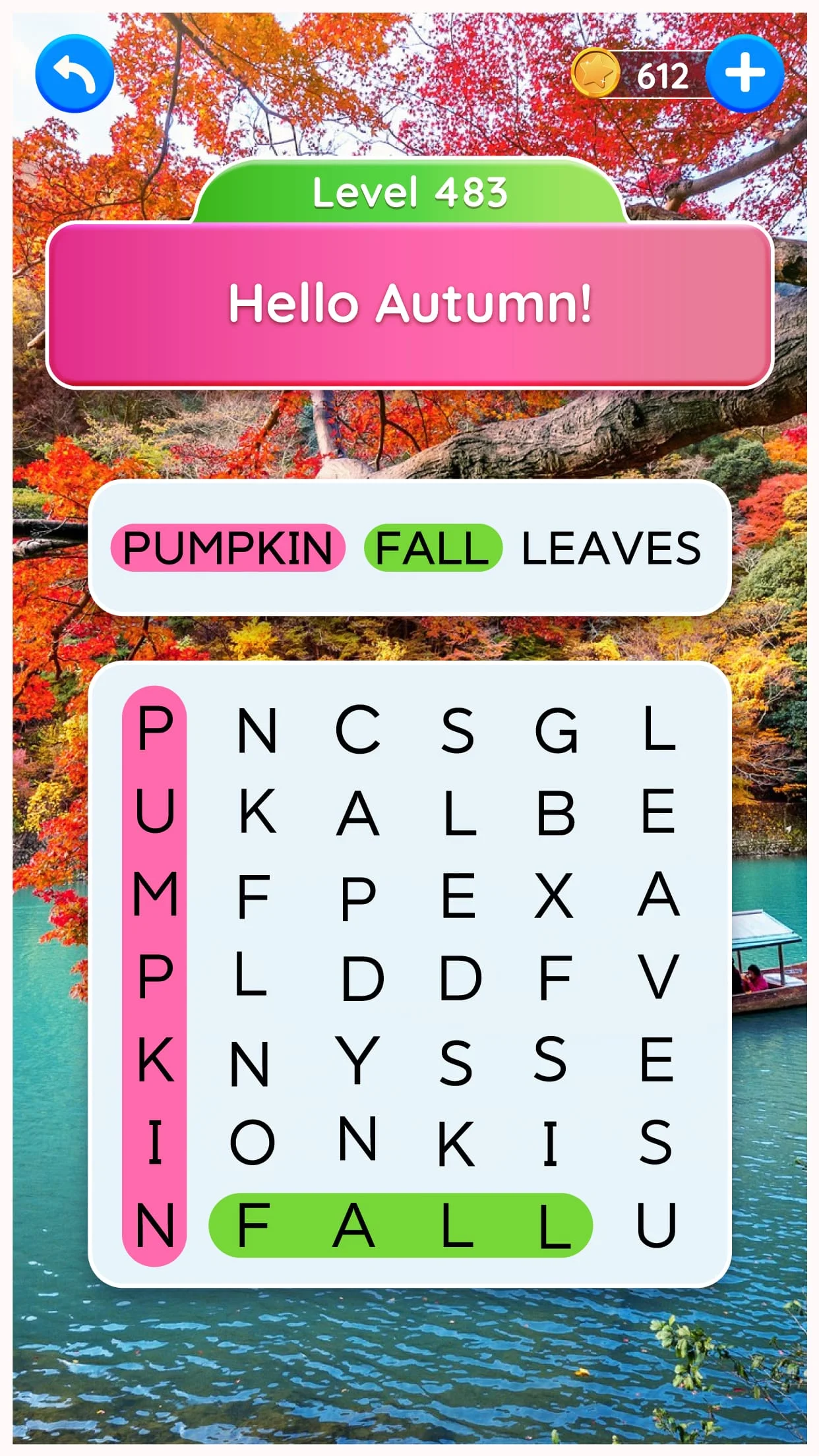Tap the letter Y in the grid
The image size is (819, 1456).
click(357, 1060)
